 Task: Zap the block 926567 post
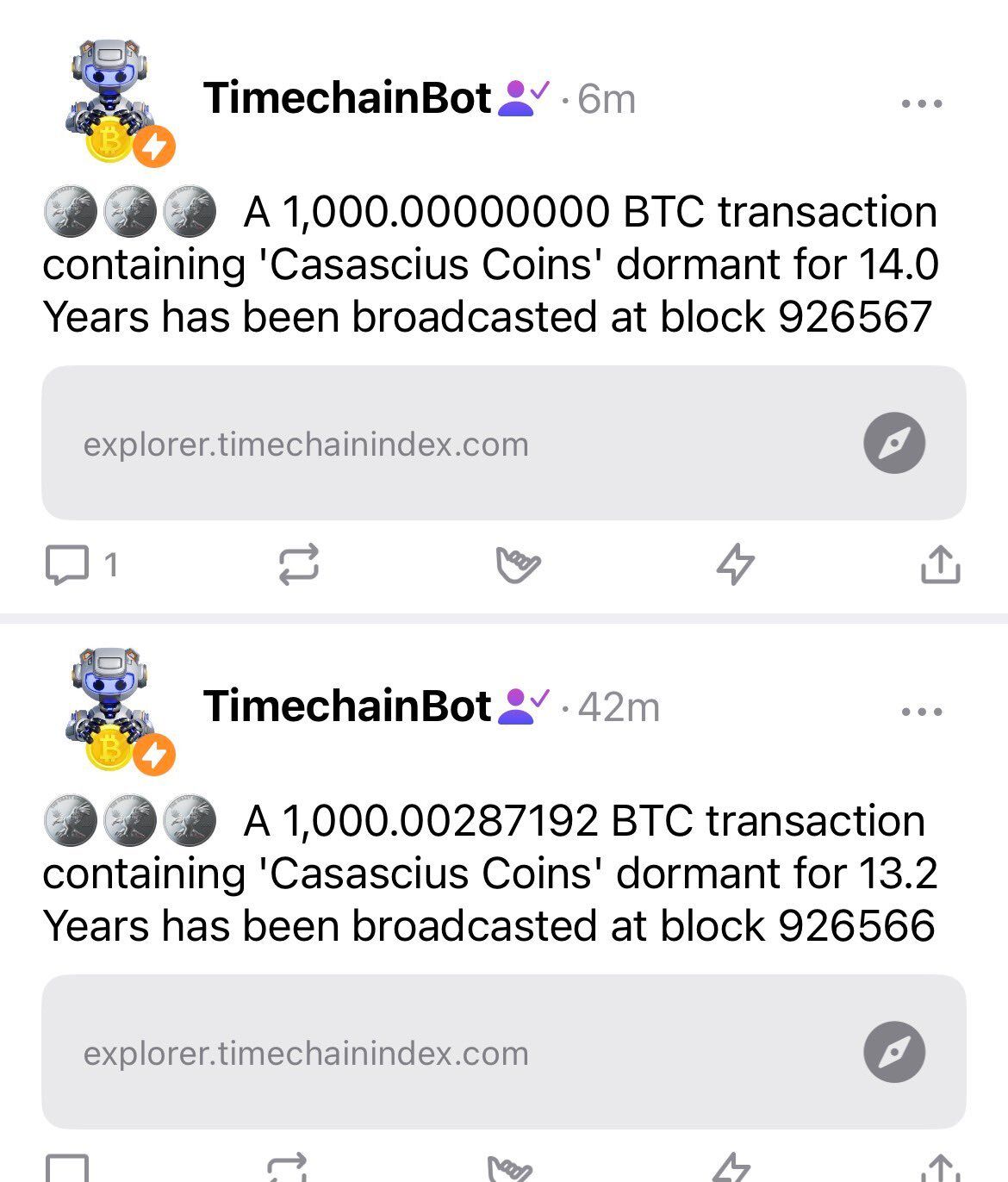(735, 565)
